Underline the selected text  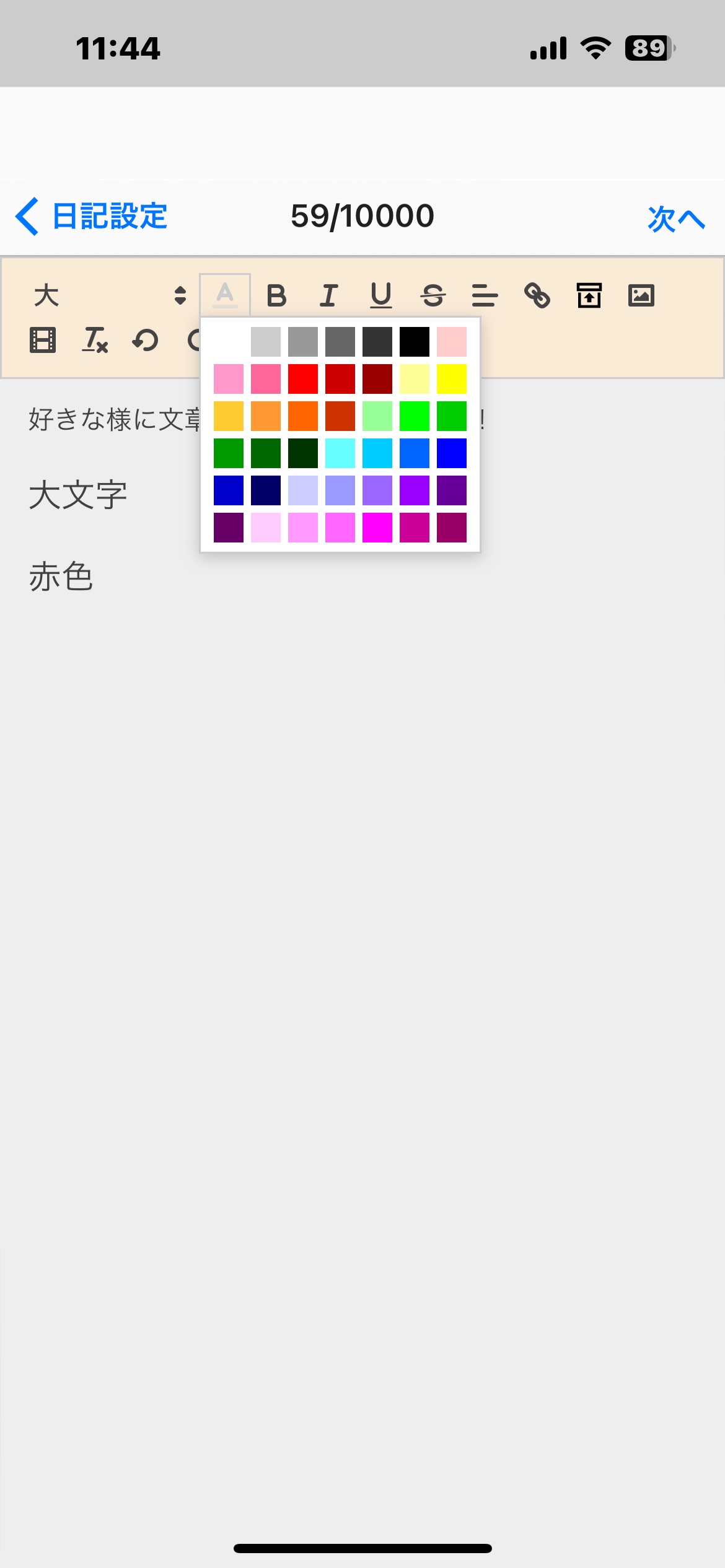[380, 295]
